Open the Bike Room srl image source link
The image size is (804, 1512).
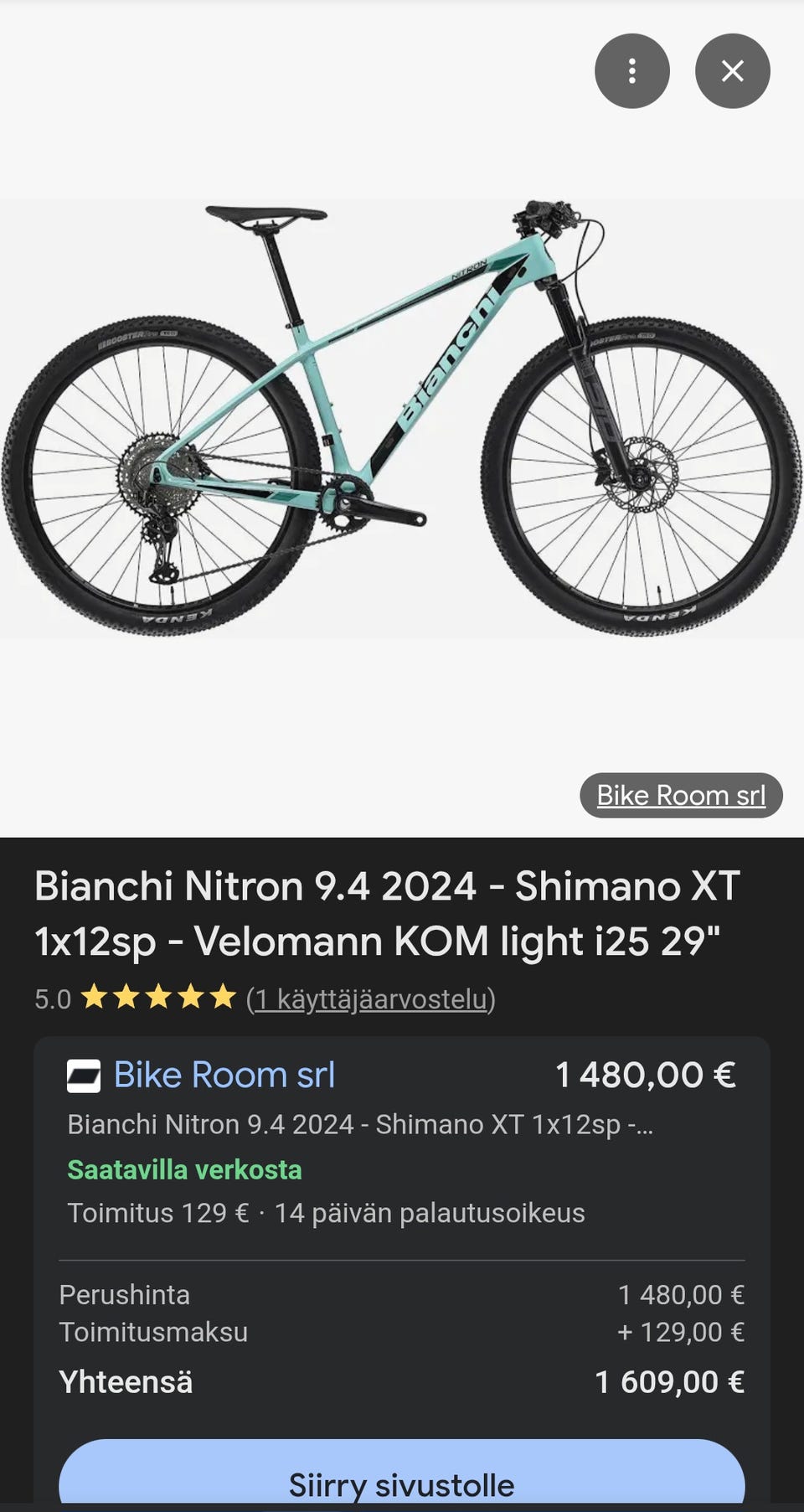(x=681, y=795)
